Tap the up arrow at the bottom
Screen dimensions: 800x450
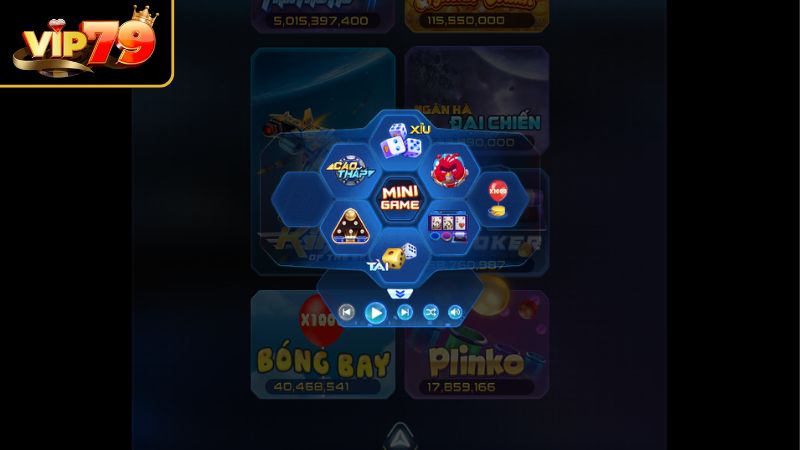pyautogui.click(x=400, y=437)
